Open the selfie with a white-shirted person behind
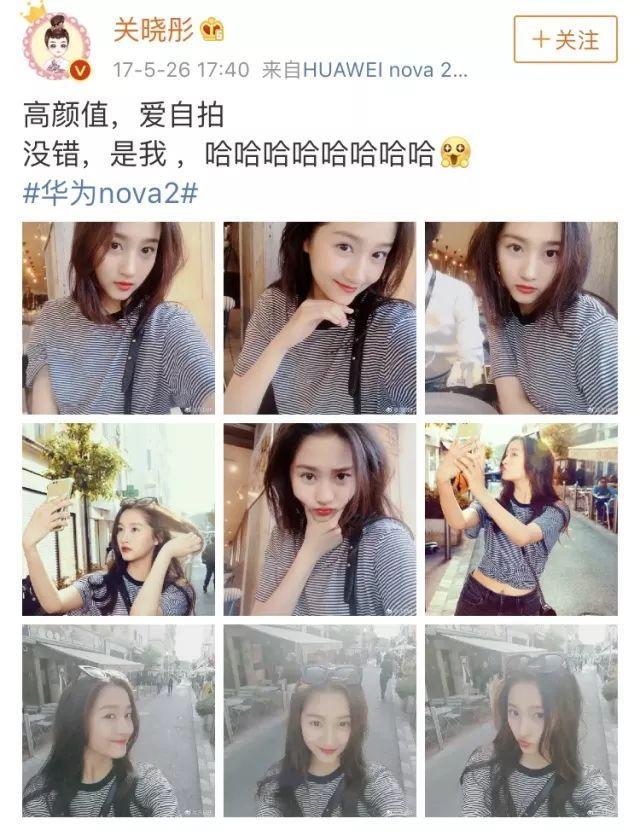The width and height of the screenshot is (640, 836). tap(520, 318)
